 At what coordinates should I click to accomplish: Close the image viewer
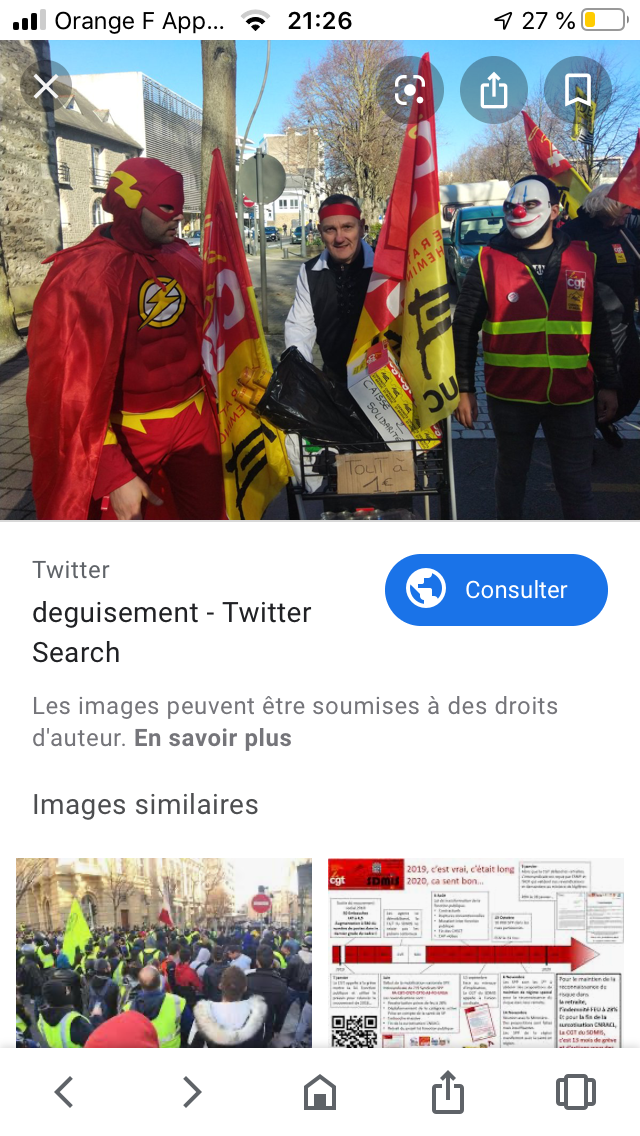46,87
